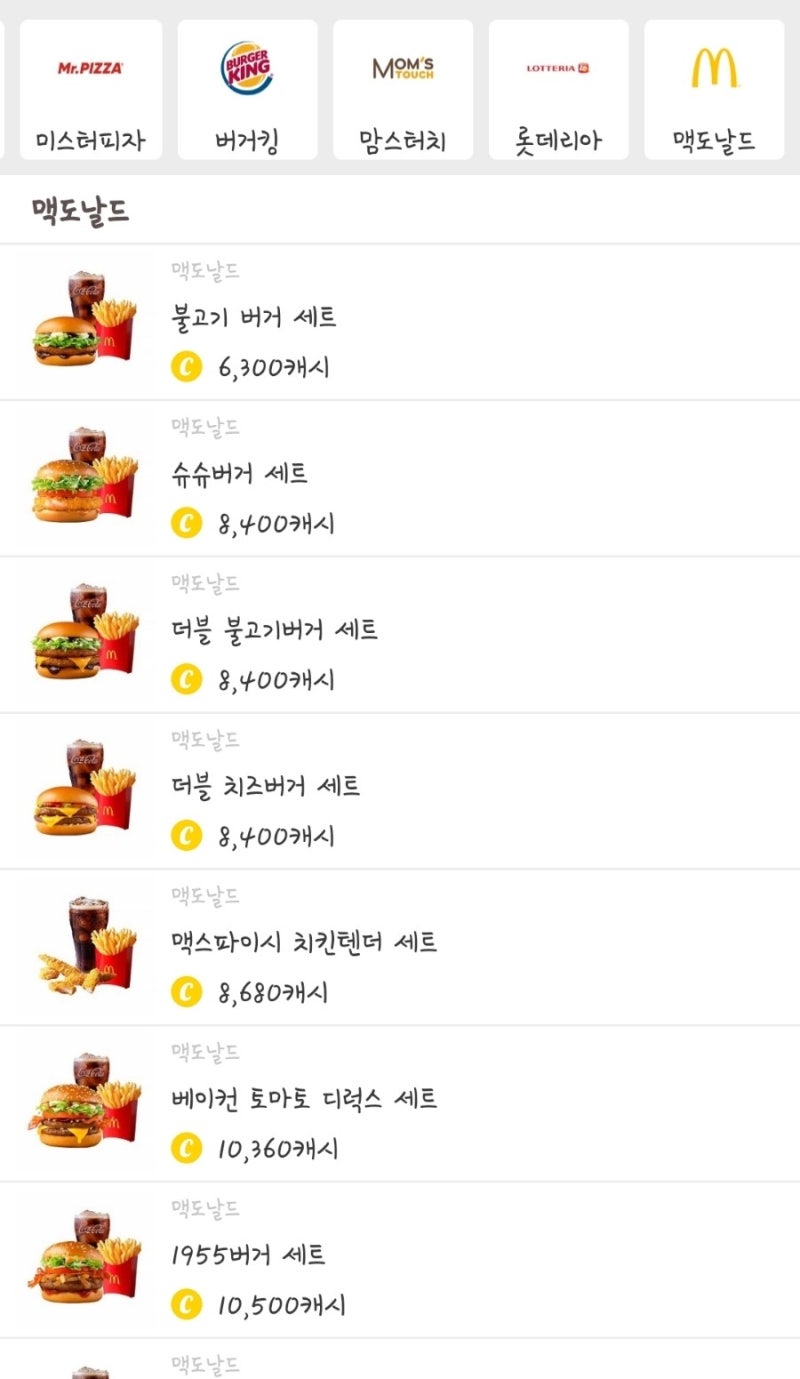Viewport: 800px width, 1379px height.
Task: Open the 맥도날드 brand tab
Action: coord(713,141)
